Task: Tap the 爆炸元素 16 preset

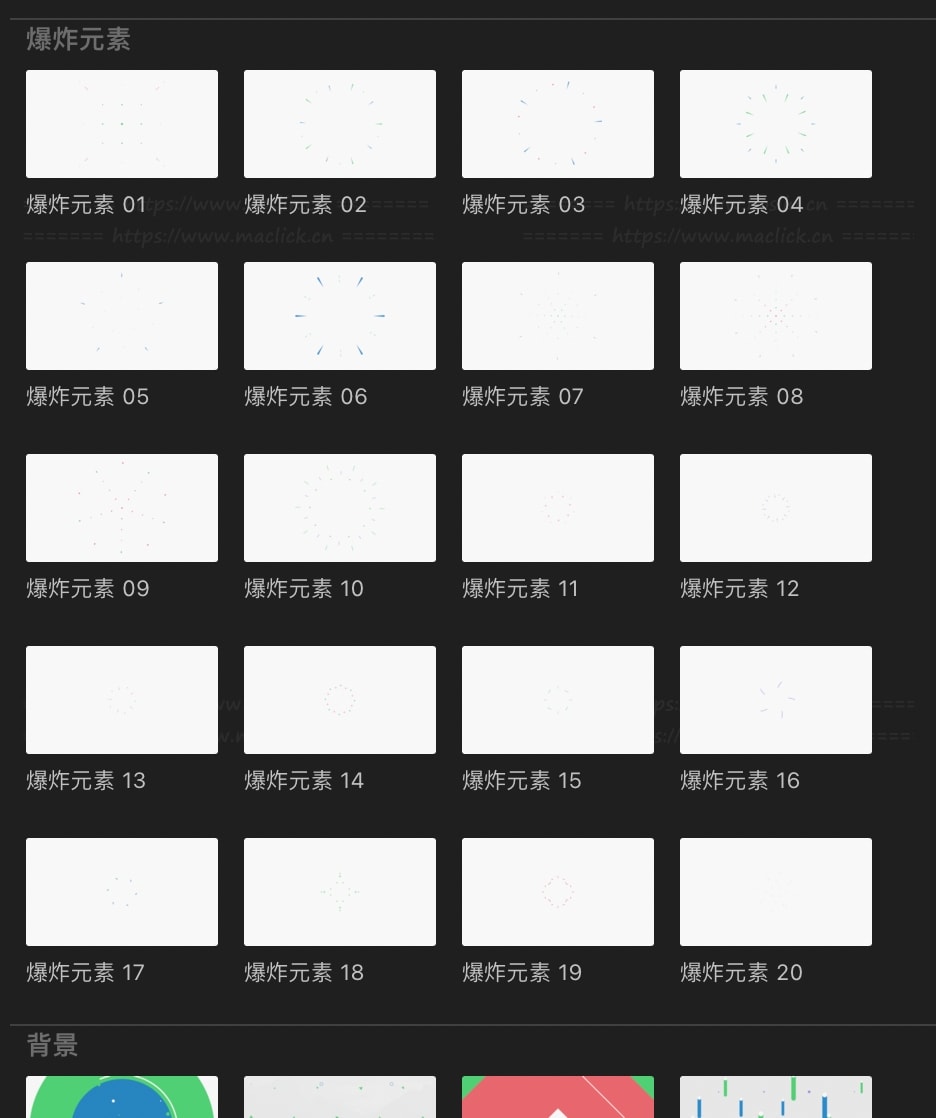Action: pos(776,700)
